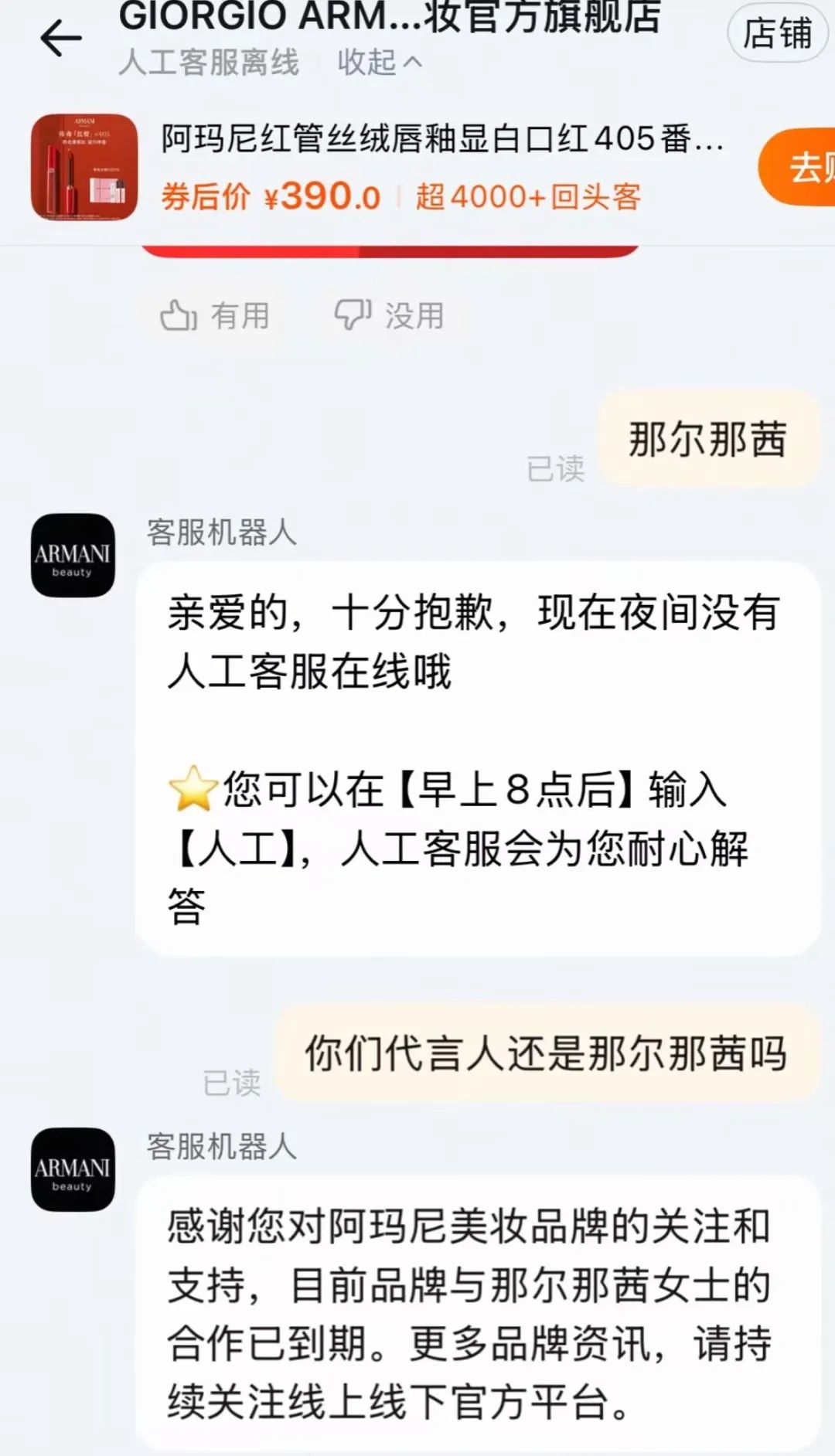The height and width of the screenshot is (1456, 835).
Task: Collapse the header with 收起
Action: click(x=380, y=62)
